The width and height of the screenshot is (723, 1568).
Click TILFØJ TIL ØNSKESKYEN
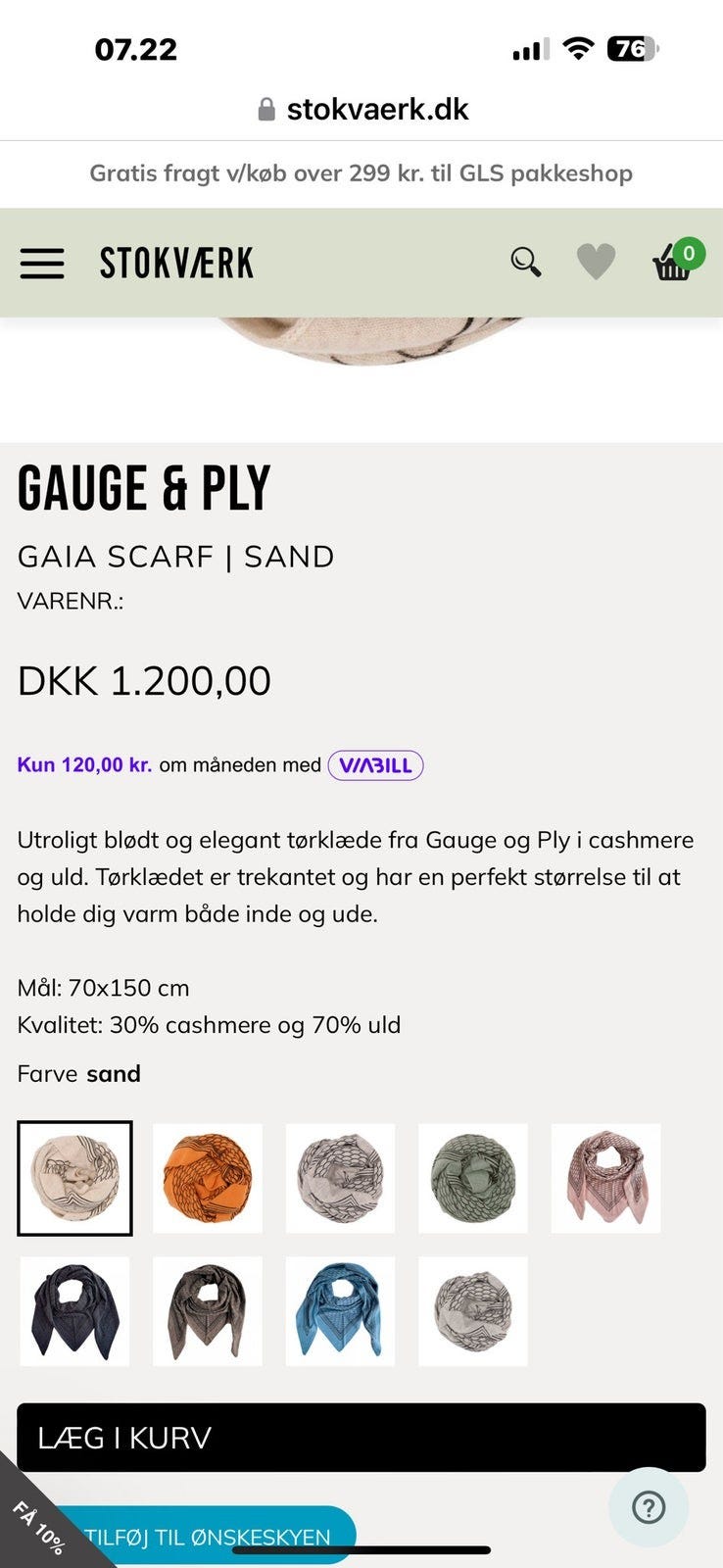pos(206,1537)
